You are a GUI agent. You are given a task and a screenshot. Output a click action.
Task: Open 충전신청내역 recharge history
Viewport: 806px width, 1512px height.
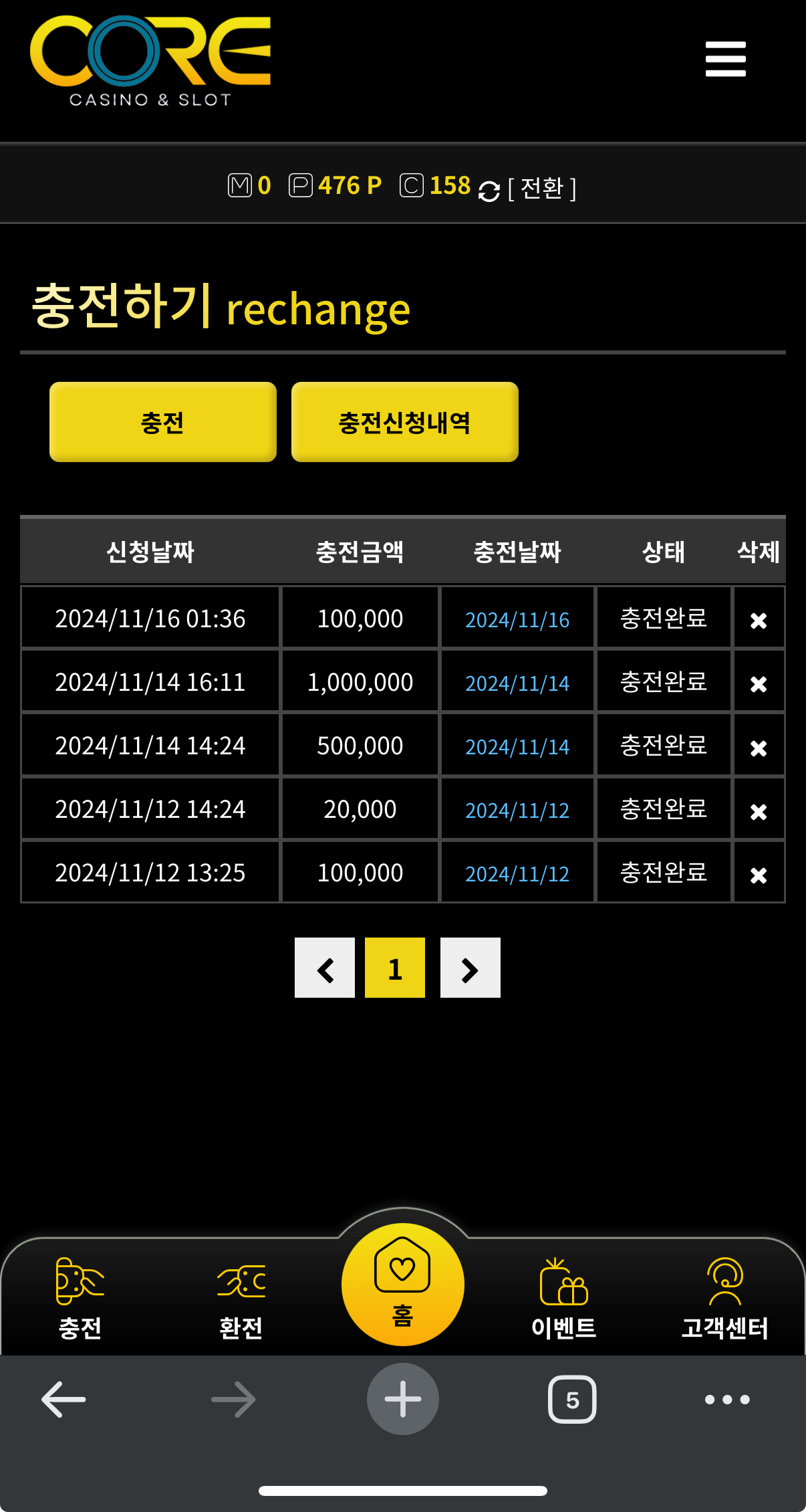click(x=404, y=422)
